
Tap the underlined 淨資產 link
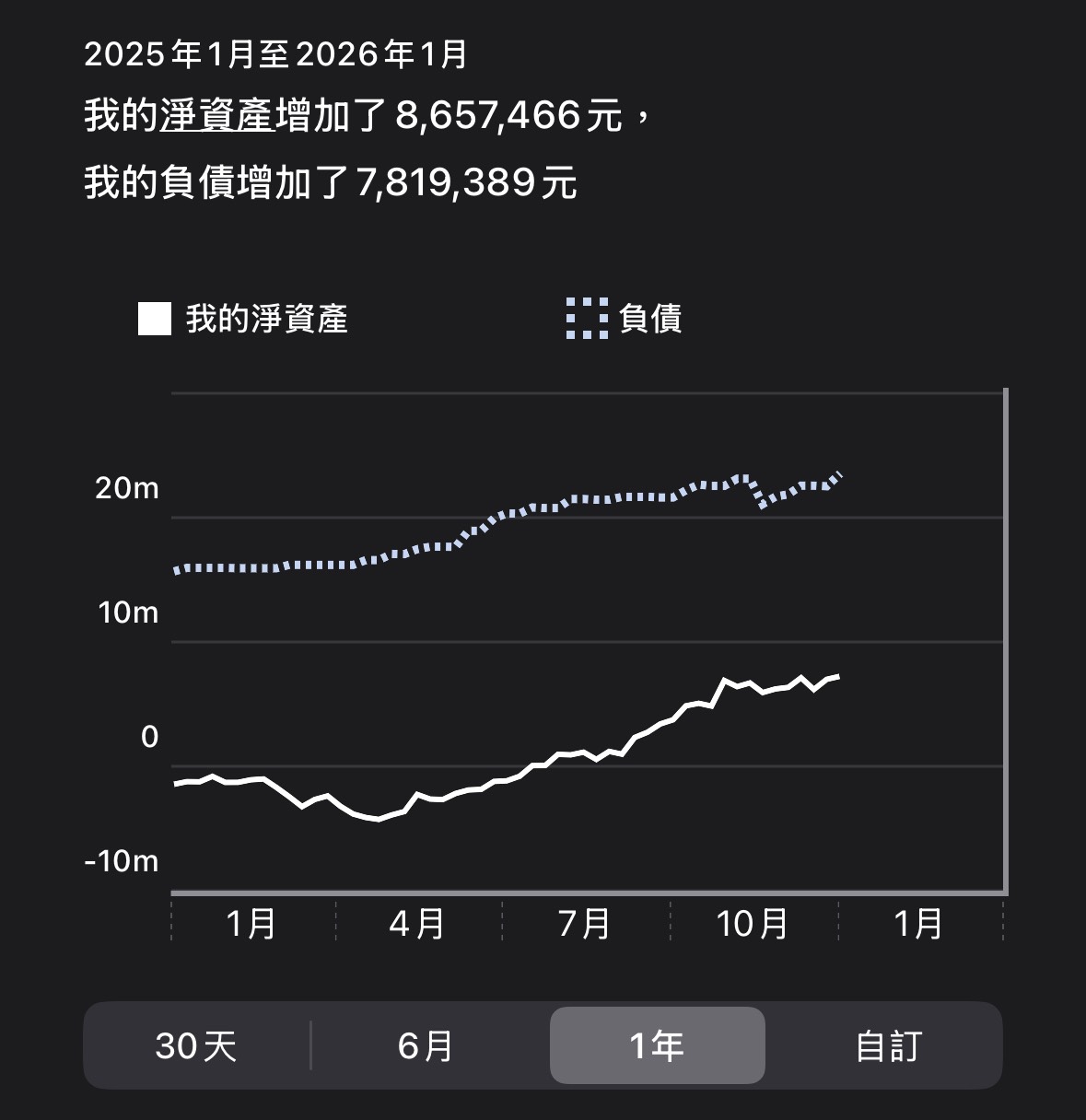[217, 116]
